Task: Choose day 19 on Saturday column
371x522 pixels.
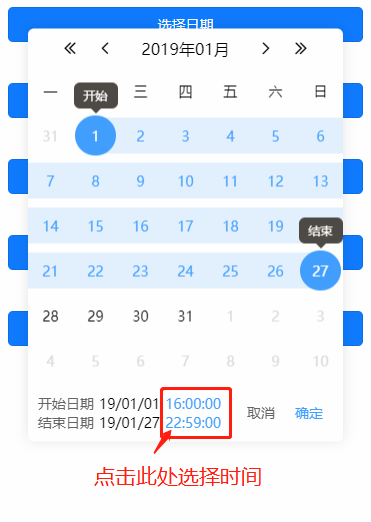Action: (x=275, y=226)
